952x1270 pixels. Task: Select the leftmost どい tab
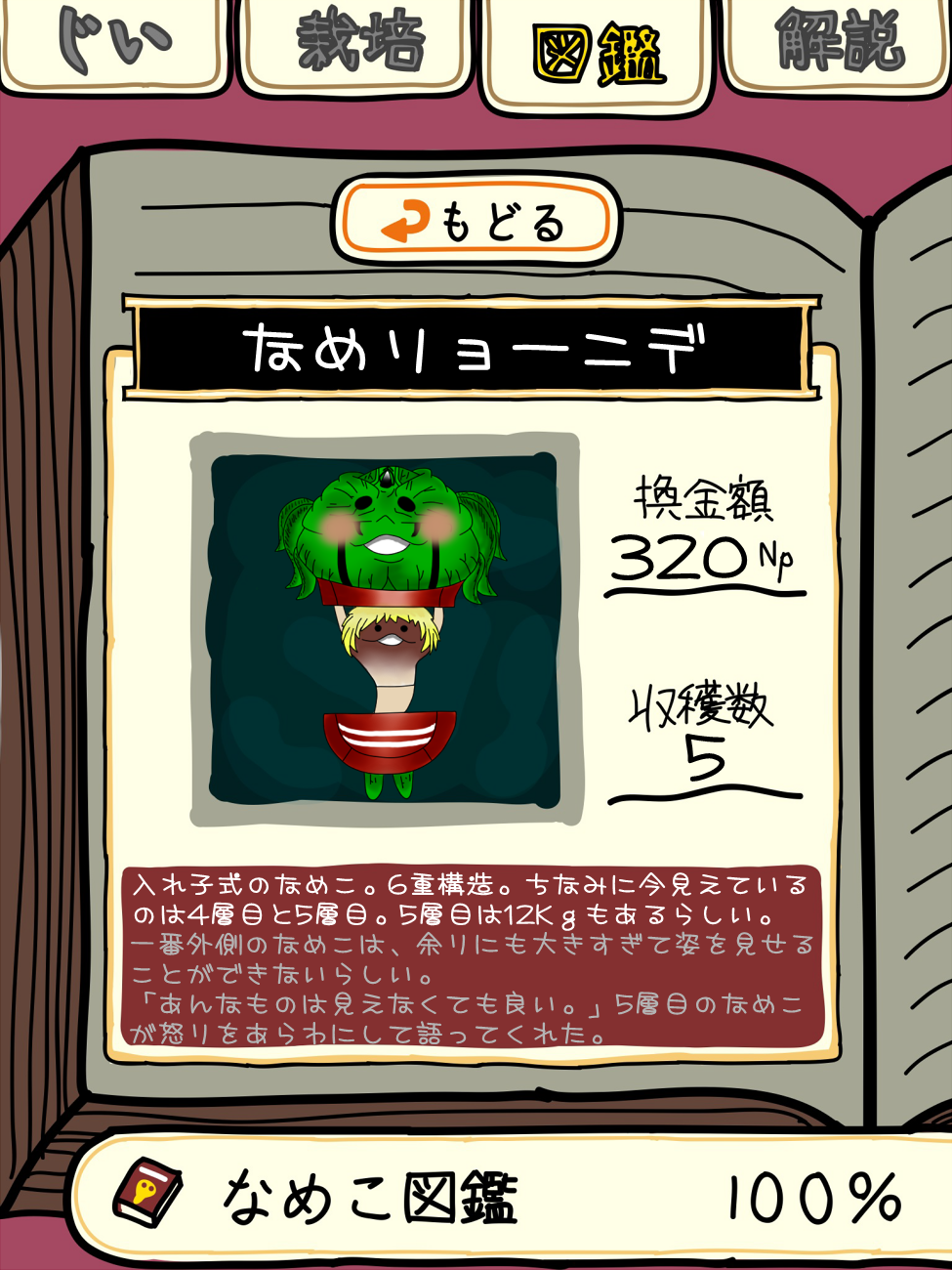[x=112, y=44]
